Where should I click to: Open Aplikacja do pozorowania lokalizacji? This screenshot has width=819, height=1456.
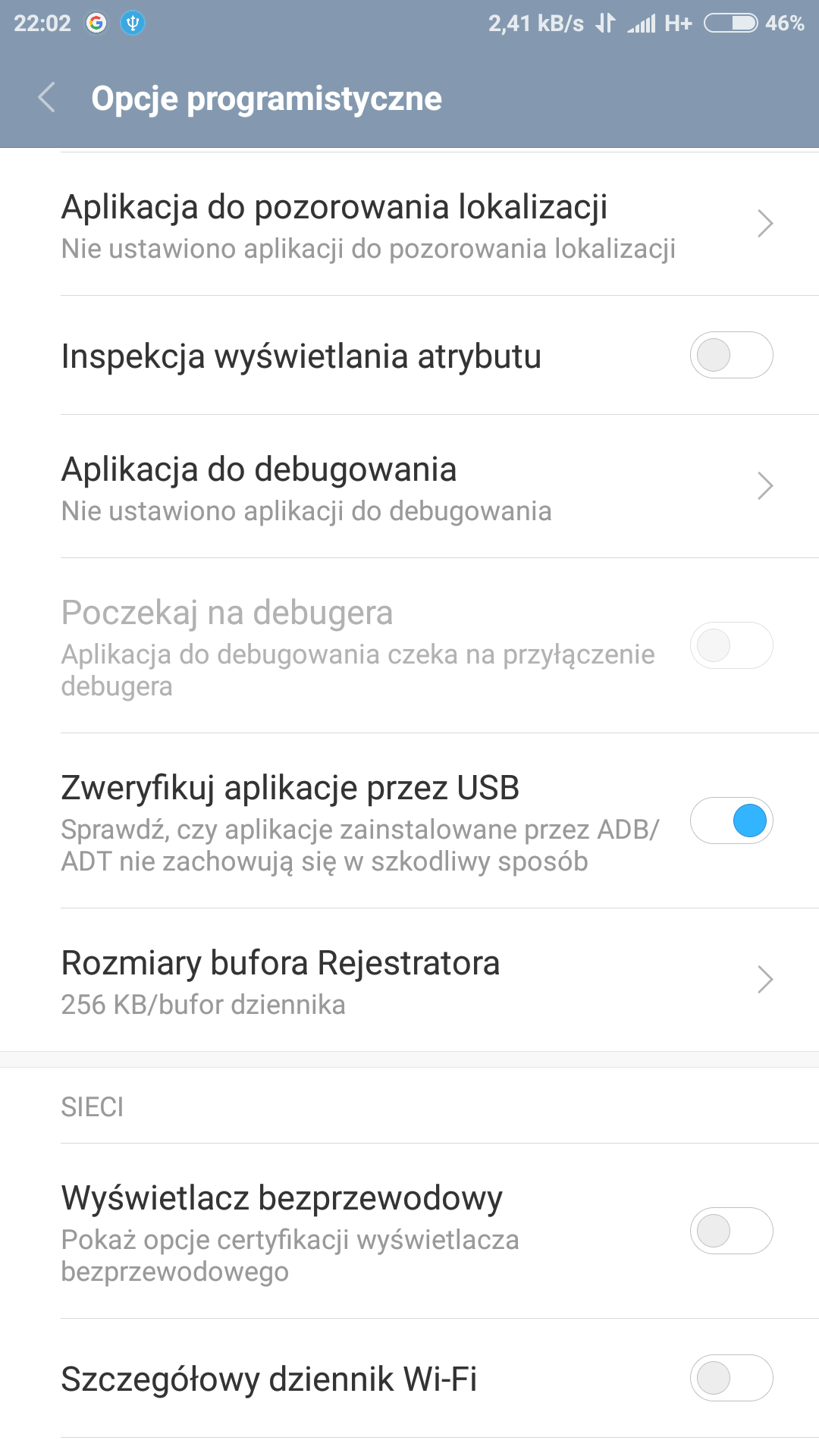point(409,224)
